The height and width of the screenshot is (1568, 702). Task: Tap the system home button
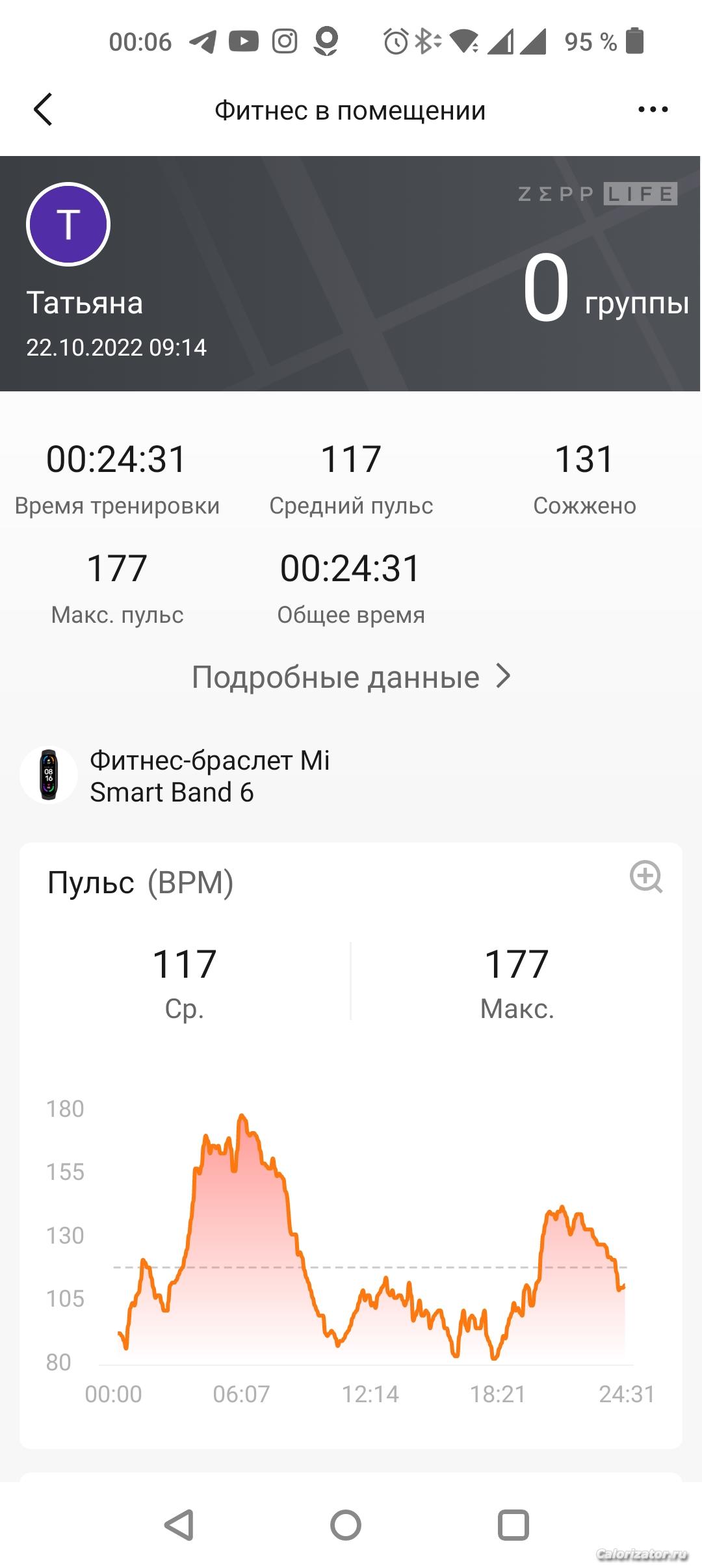coord(346,1524)
